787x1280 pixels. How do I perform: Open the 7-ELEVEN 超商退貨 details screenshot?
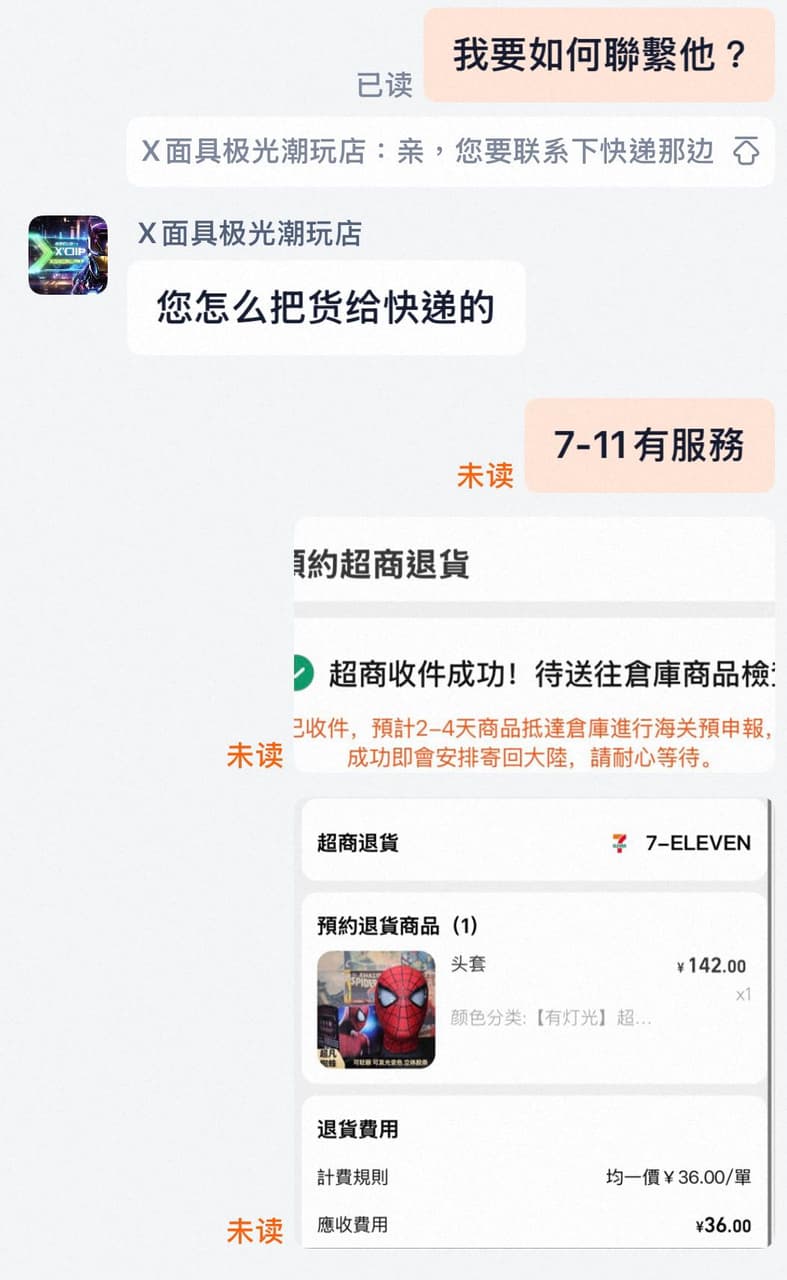point(536,1022)
